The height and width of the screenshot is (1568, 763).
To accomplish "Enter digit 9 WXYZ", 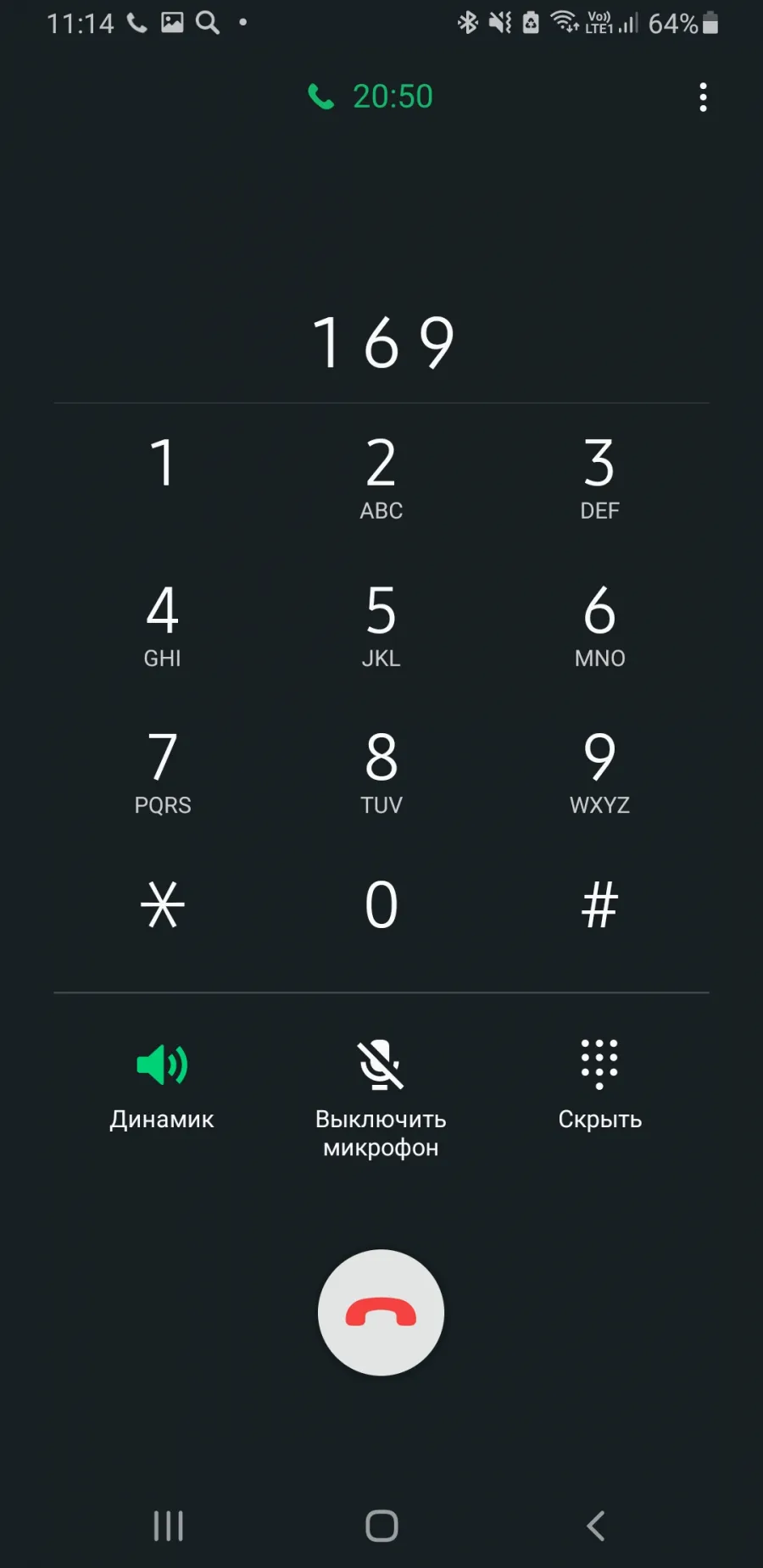I will (x=599, y=771).
